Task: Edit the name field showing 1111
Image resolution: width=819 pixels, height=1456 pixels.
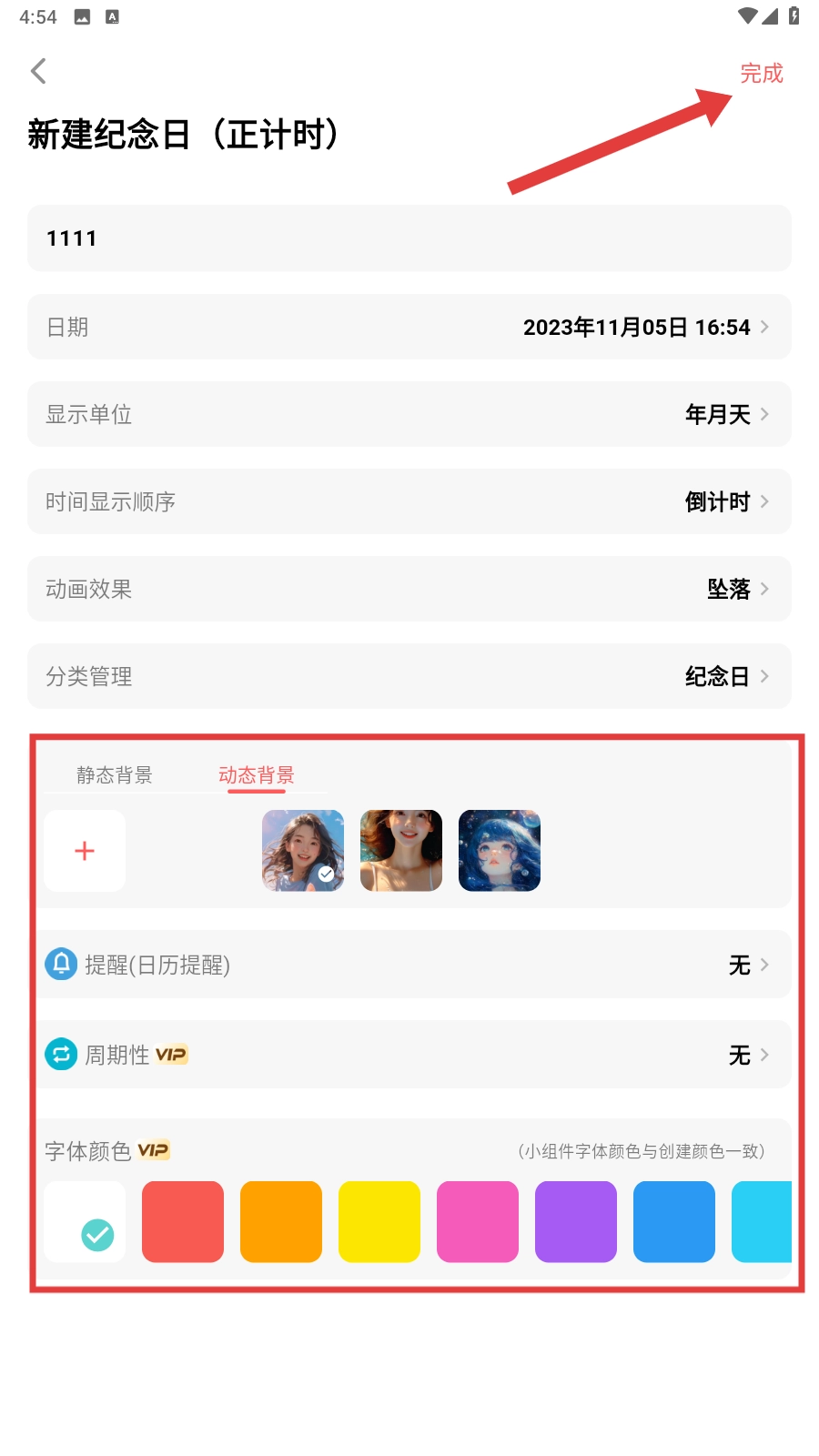Action: pos(409,238)
